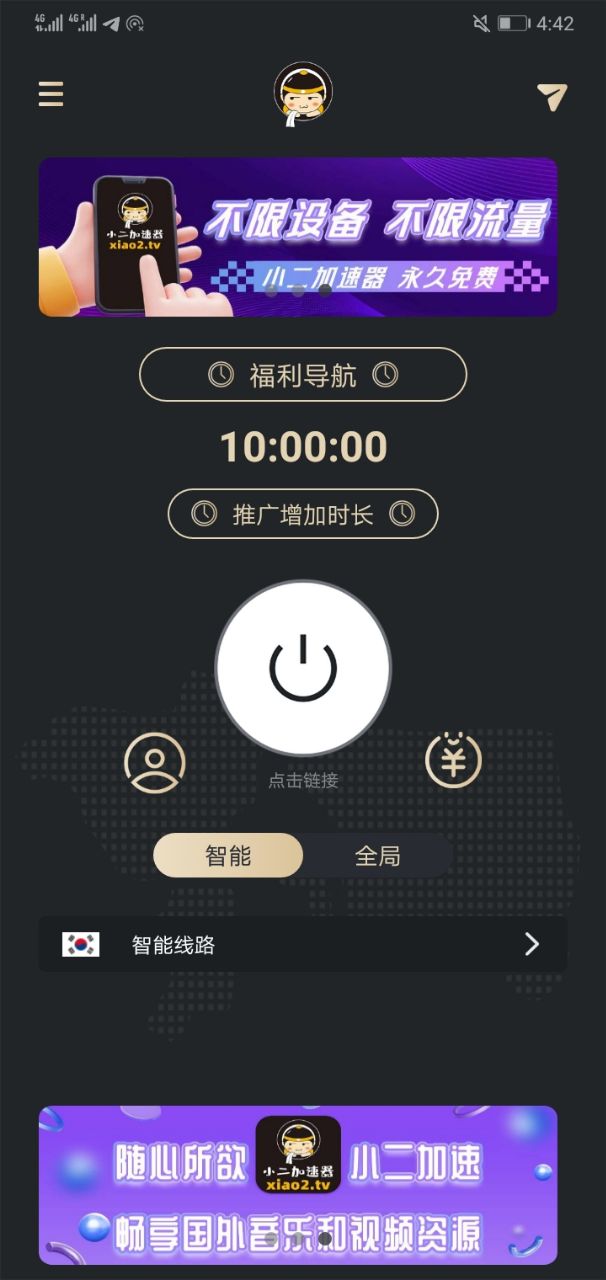Open the 智能线路 server selection row
Image resolution: width=606 pixels, height=1280 pixels.
(x=302, y=944)
